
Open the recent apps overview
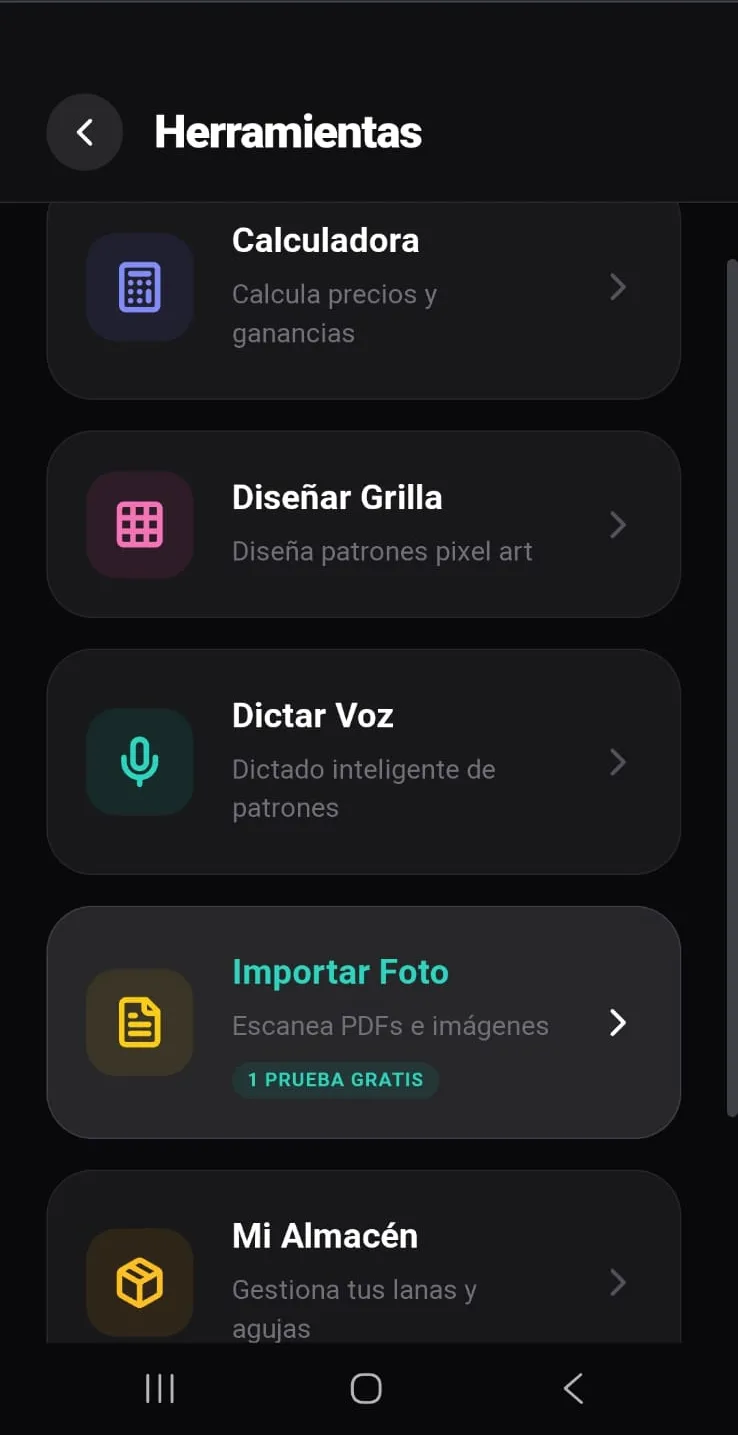coord(160,1388)
